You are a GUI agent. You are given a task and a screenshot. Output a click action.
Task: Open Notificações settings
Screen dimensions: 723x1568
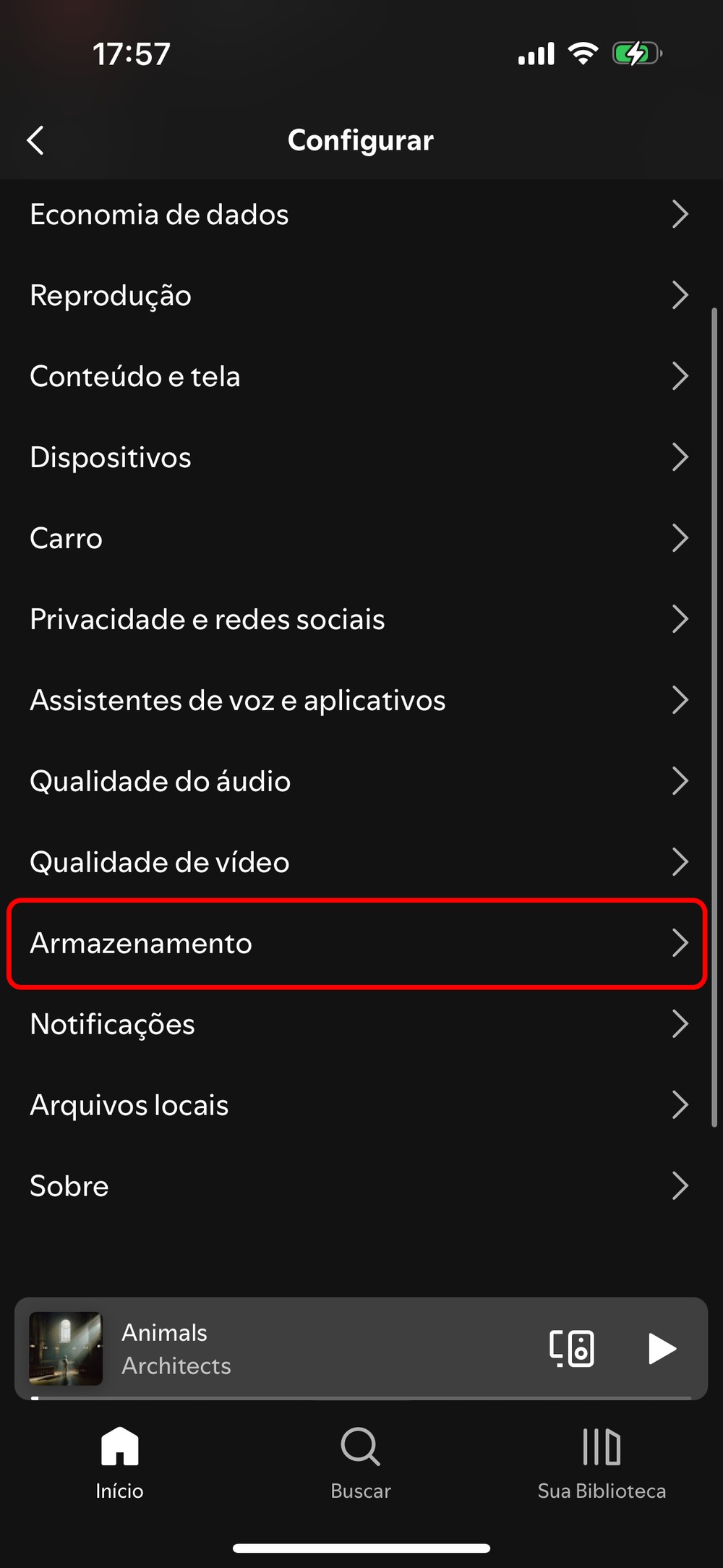pyautogui.click(x=358, y=1025)
